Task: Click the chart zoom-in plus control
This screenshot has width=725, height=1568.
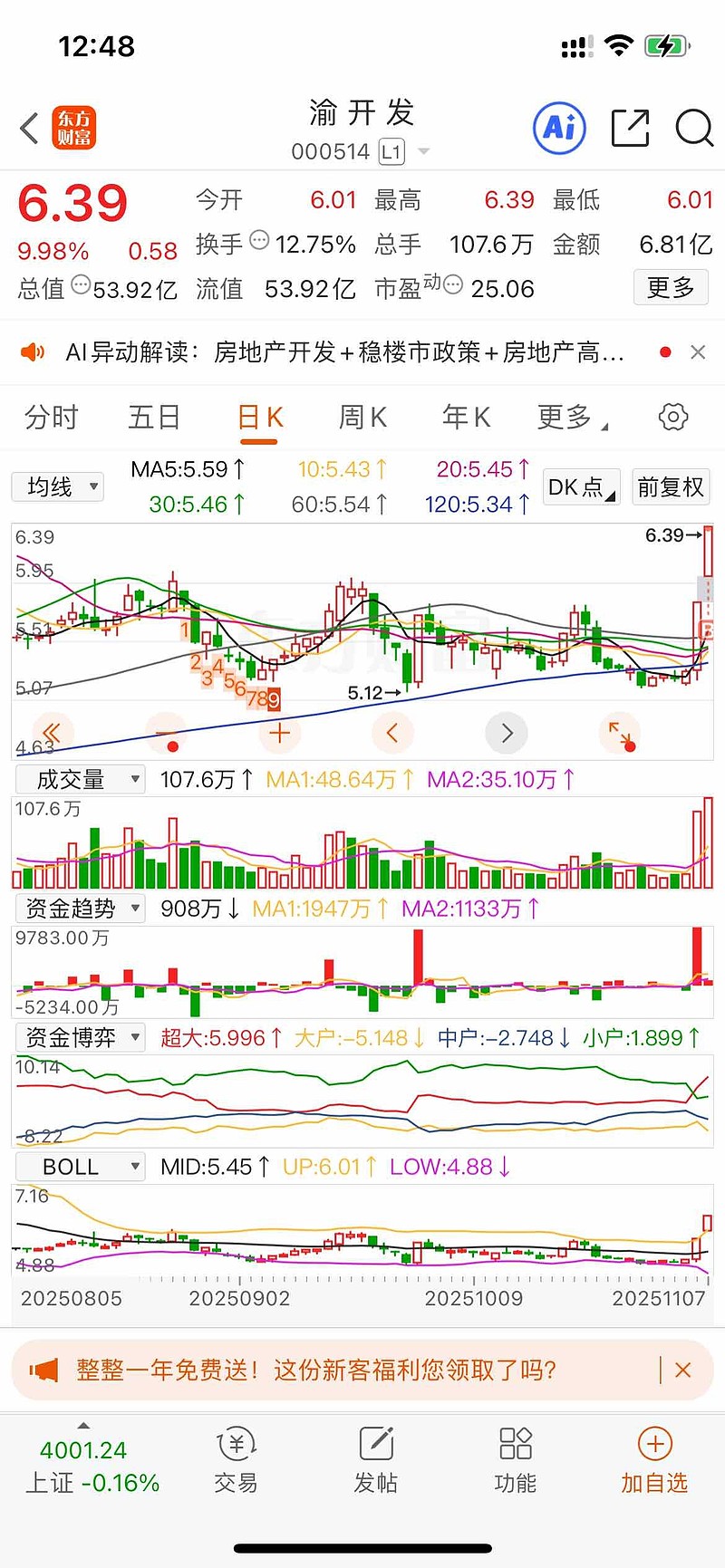Action: tap(279, 733)
